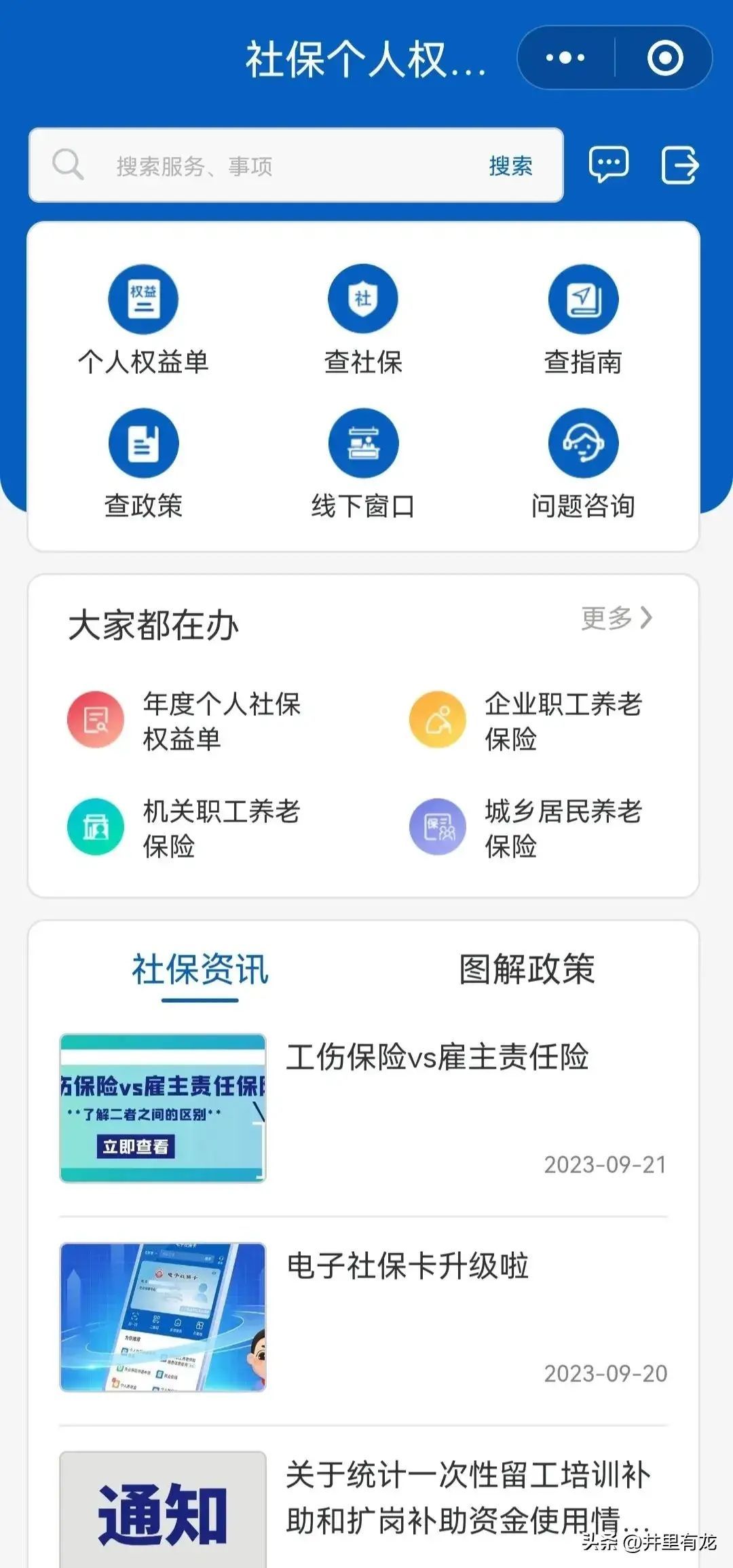Select the 查社保 shield icon
This screenshot has width=733, height=1568.
[363, 299]
